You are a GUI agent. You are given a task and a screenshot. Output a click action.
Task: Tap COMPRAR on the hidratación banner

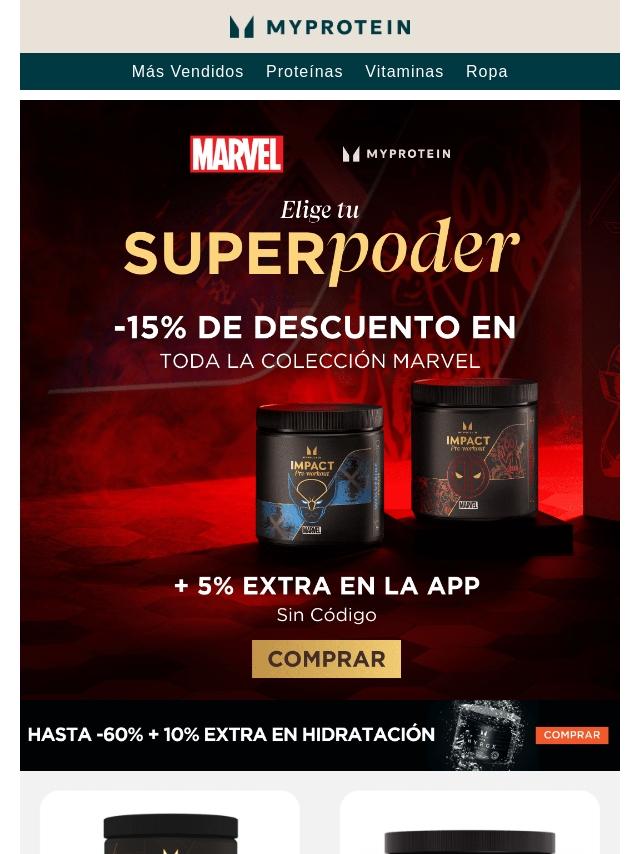tap(572, 735)
